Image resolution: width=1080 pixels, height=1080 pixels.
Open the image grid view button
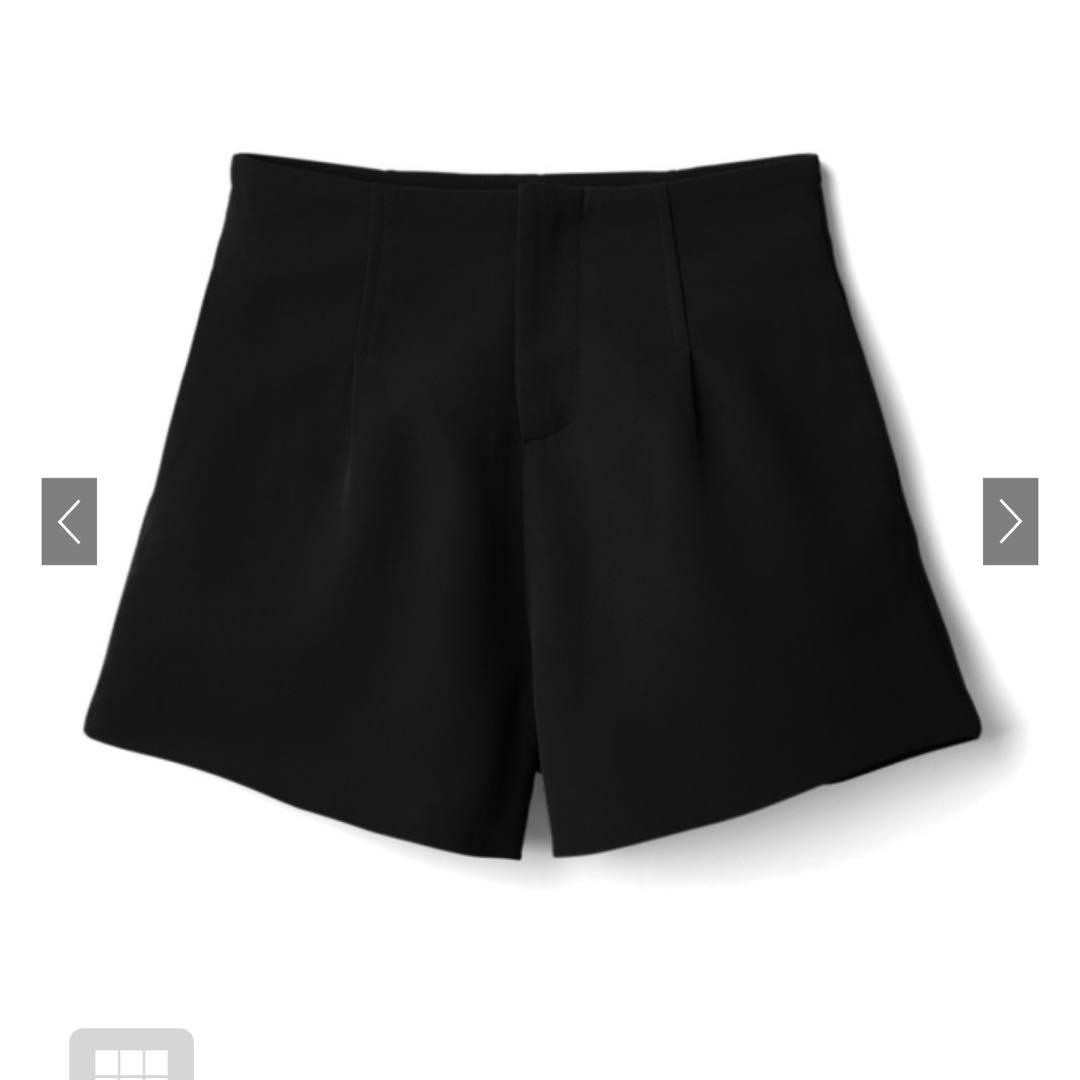pos(131,1058)
